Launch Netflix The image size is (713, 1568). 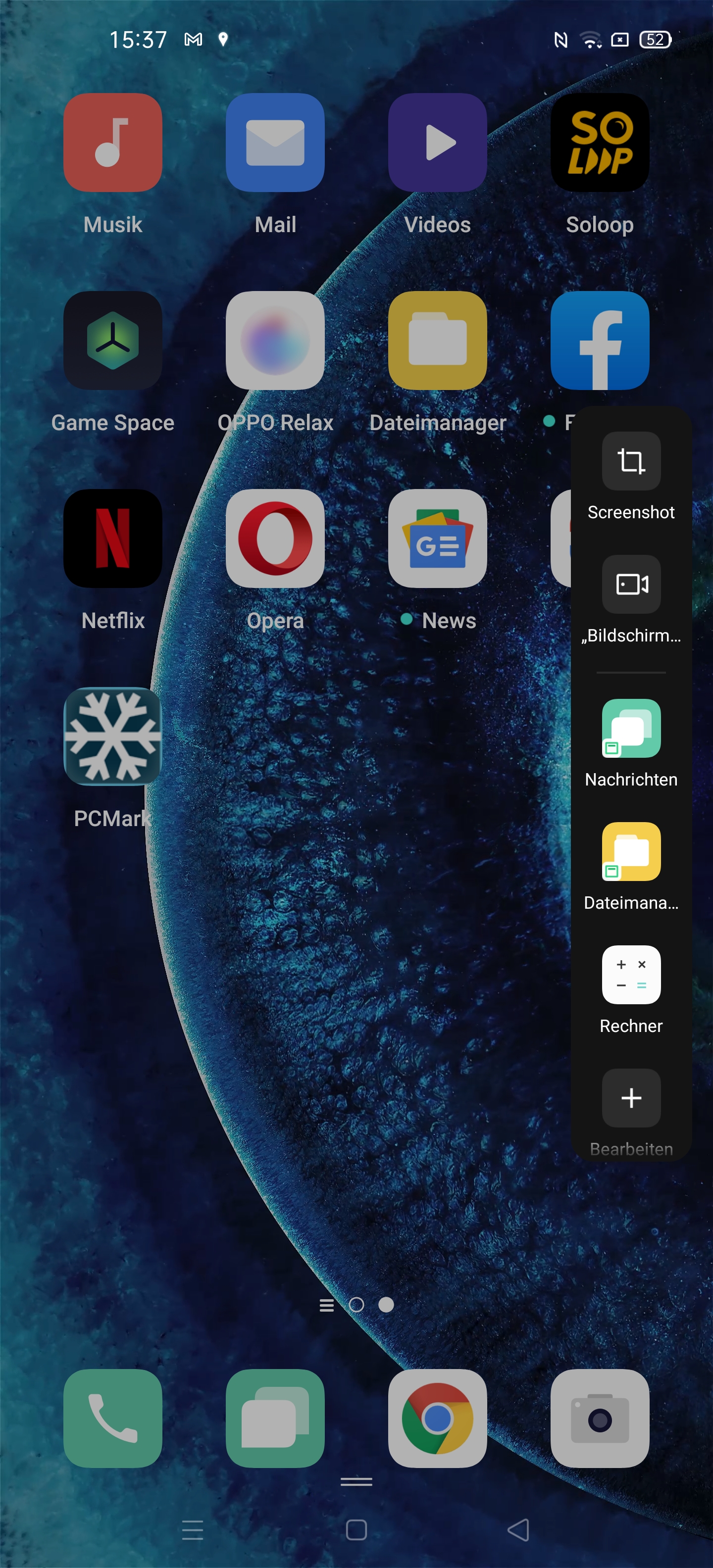click(112, 538)
